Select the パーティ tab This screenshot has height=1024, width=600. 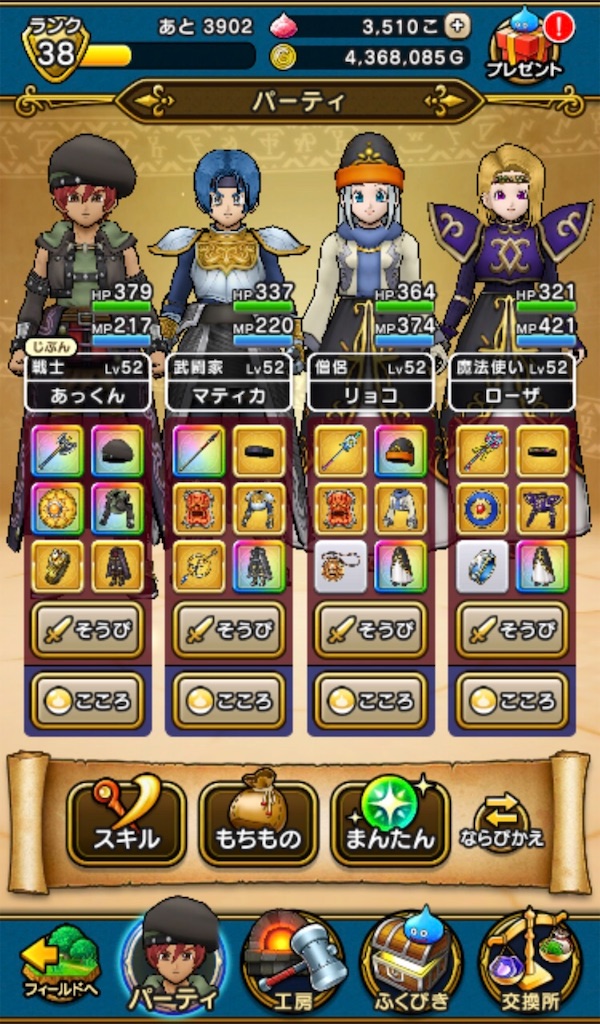[174, 960]
